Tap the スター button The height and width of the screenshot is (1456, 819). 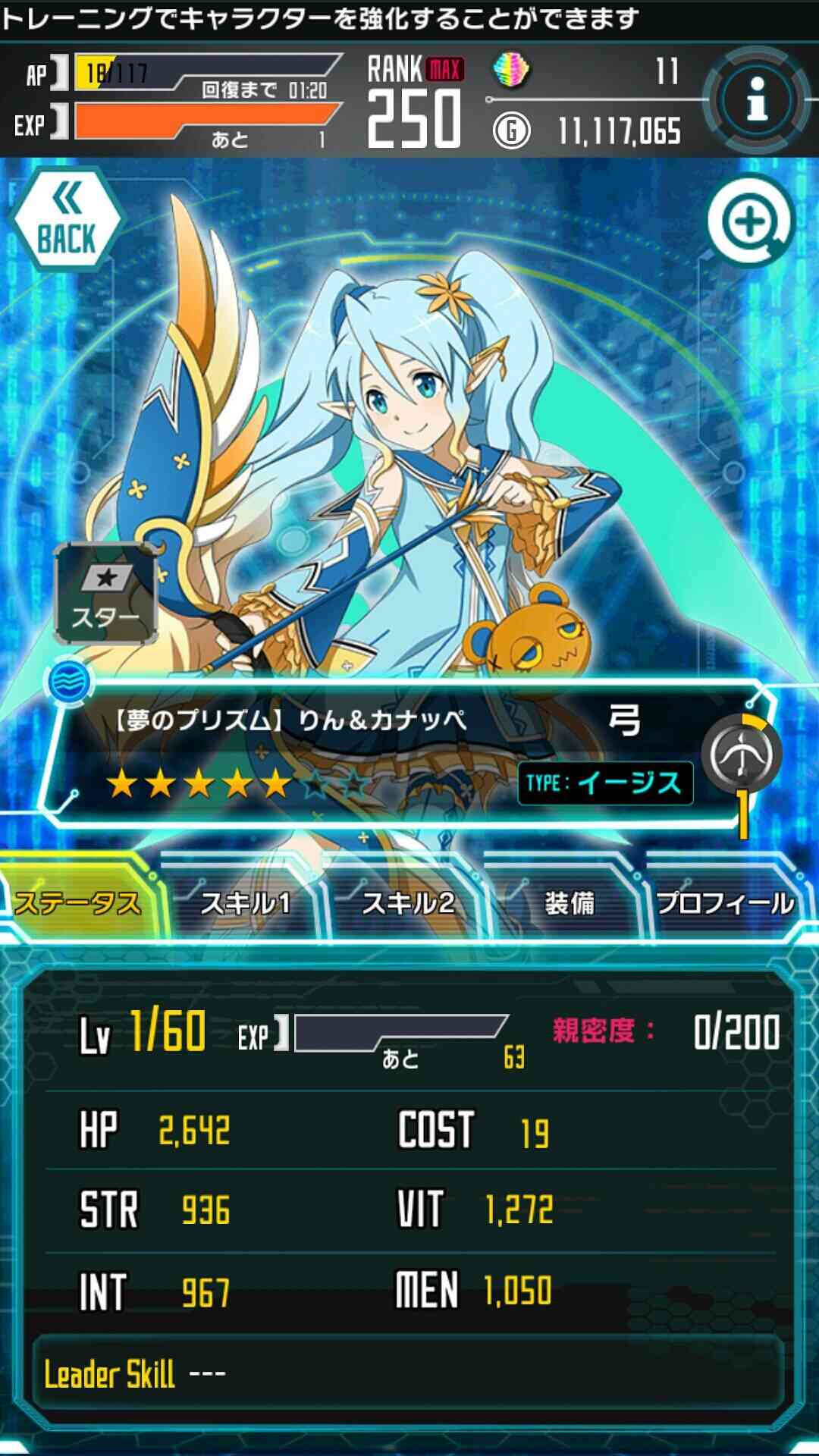coord(105,595)
